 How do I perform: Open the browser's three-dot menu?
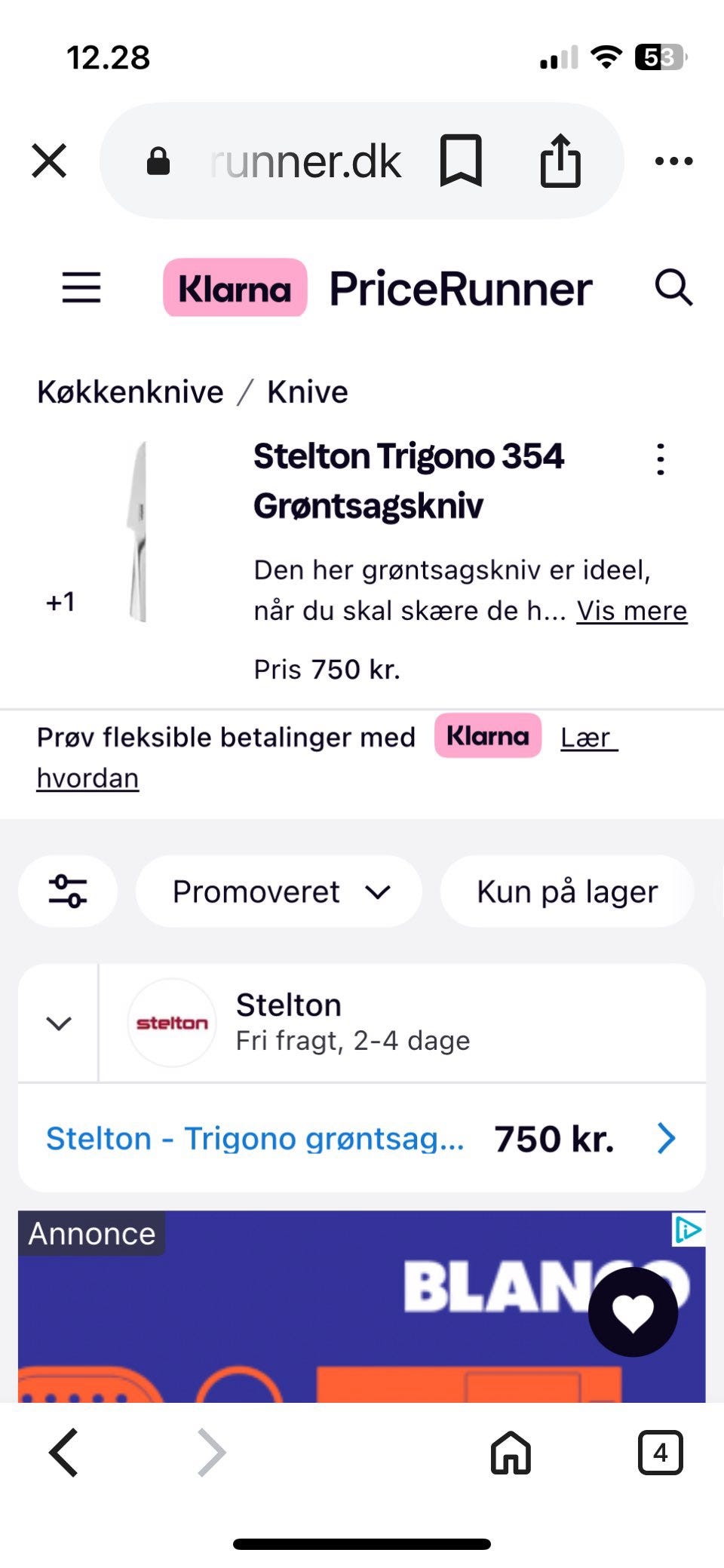(673, 161)
